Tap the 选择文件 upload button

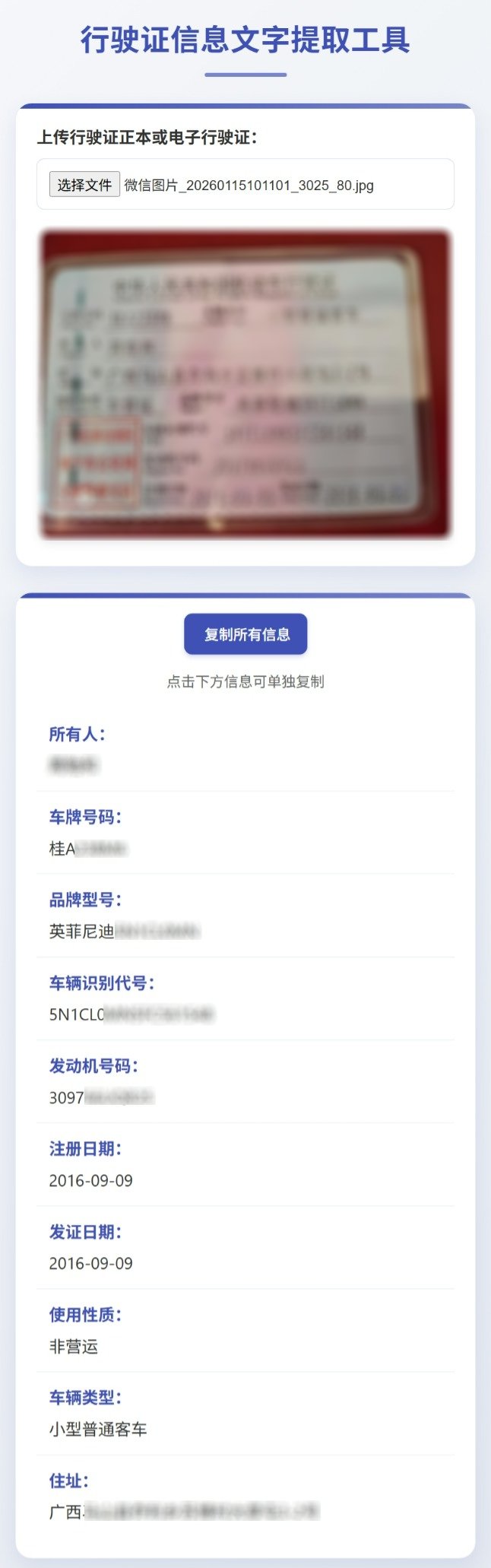click(84, 185)
